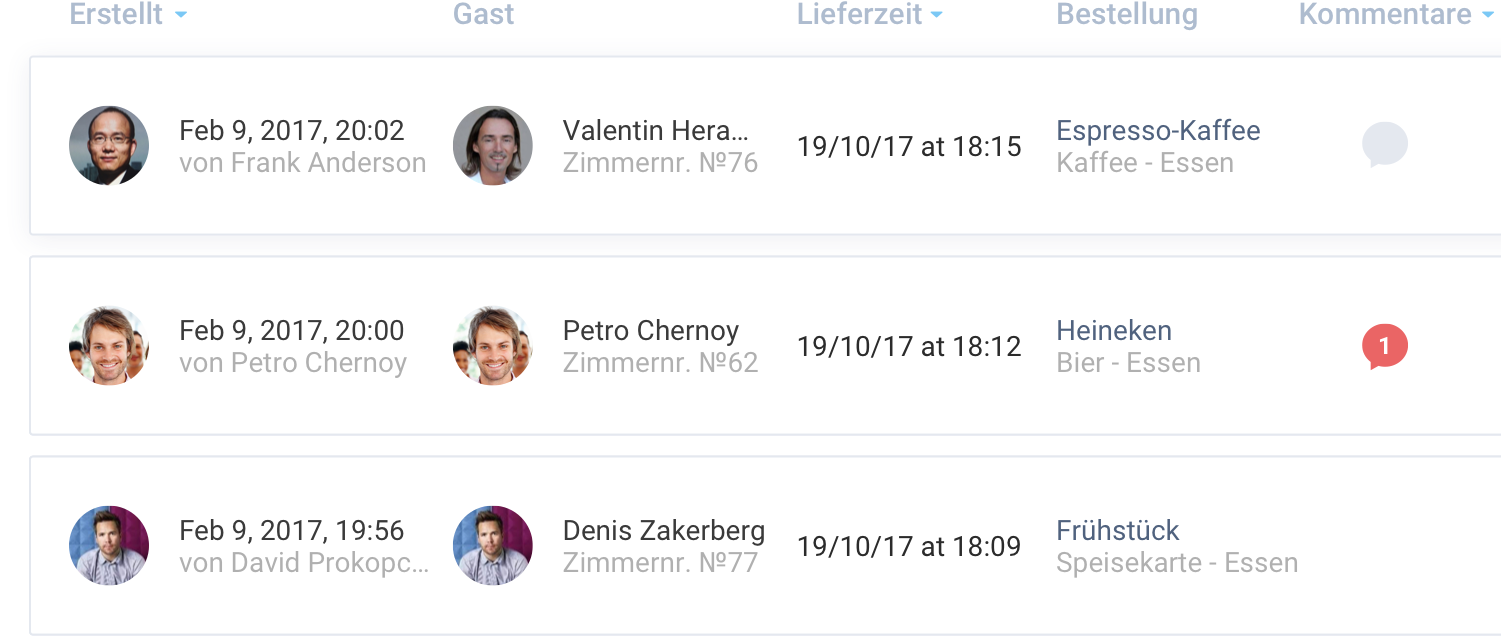This screenshot has width=1502, height=636.
Task: Add a comment to Espresso-Kaffee order
Action: click(1384, 146)
